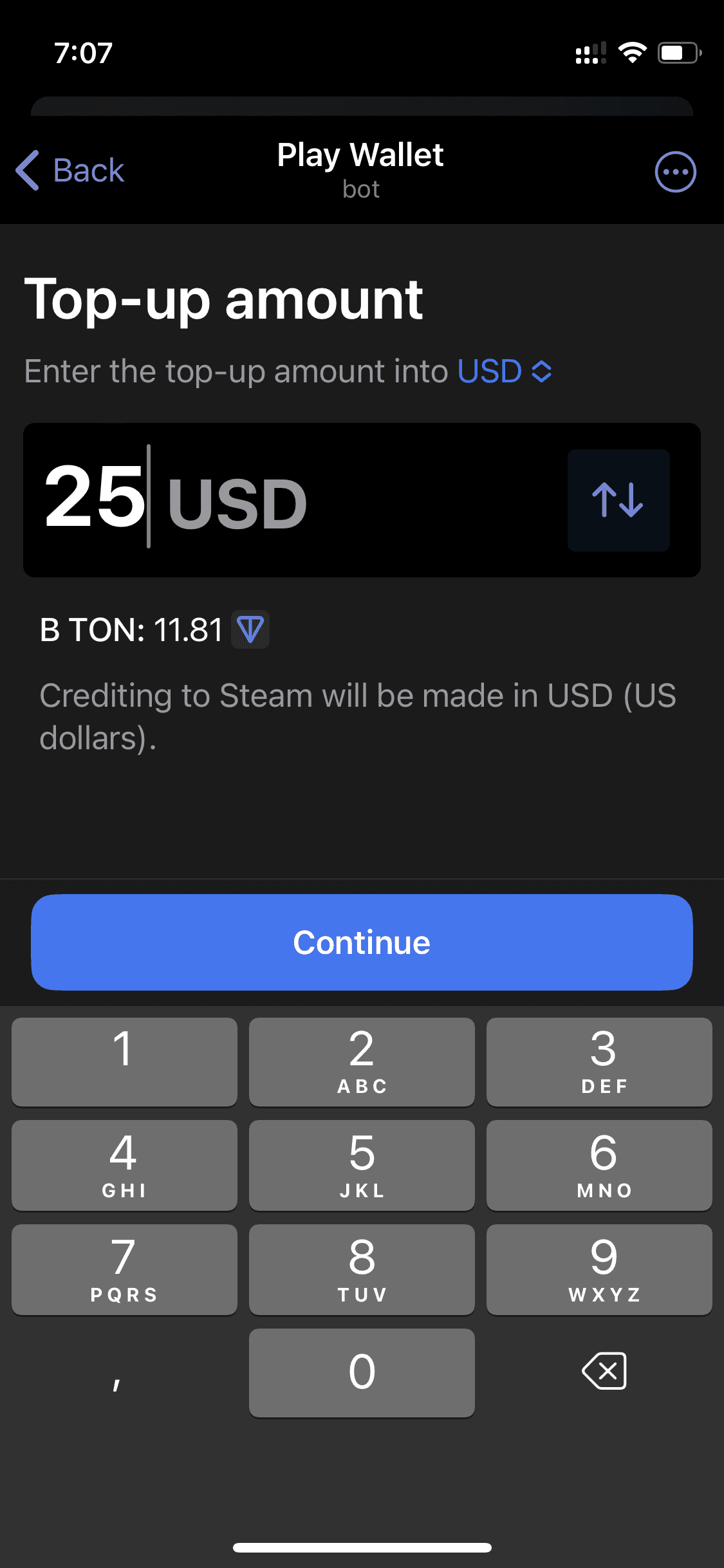Screen dimensions: 724x1568
Task: Tap Continue to proceed with top-up
Action: coord(362,942)
